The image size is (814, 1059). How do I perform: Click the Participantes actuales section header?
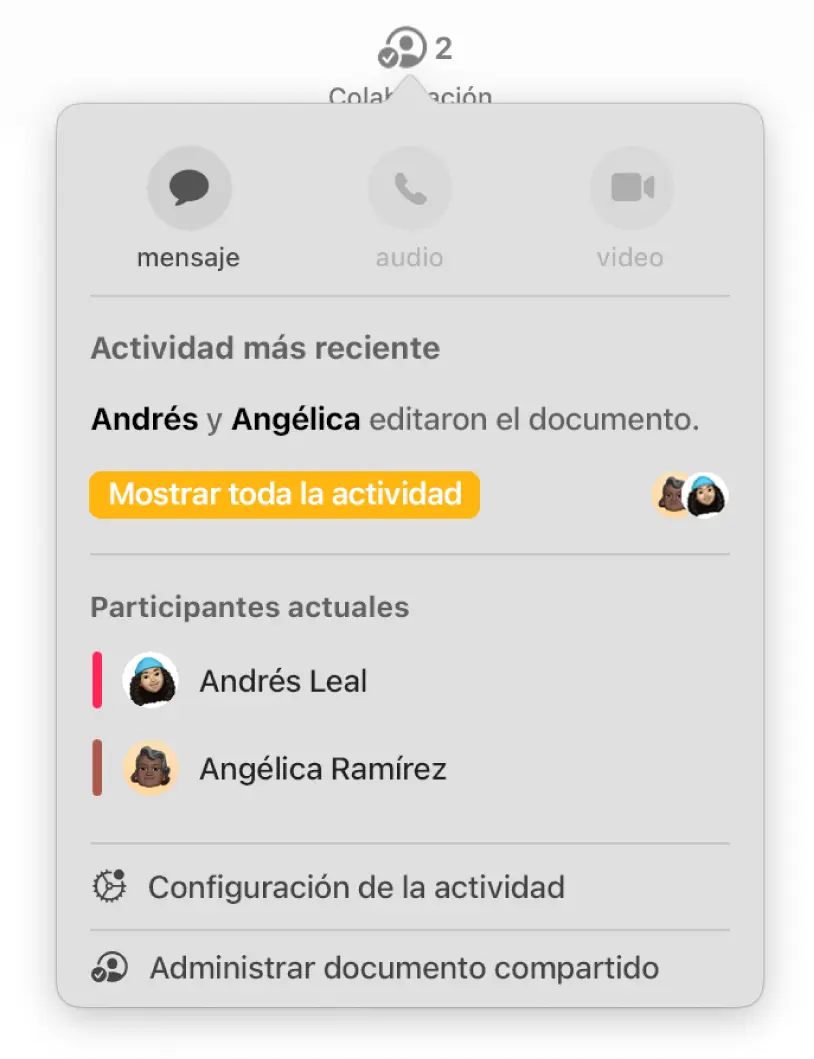point(249,607)
